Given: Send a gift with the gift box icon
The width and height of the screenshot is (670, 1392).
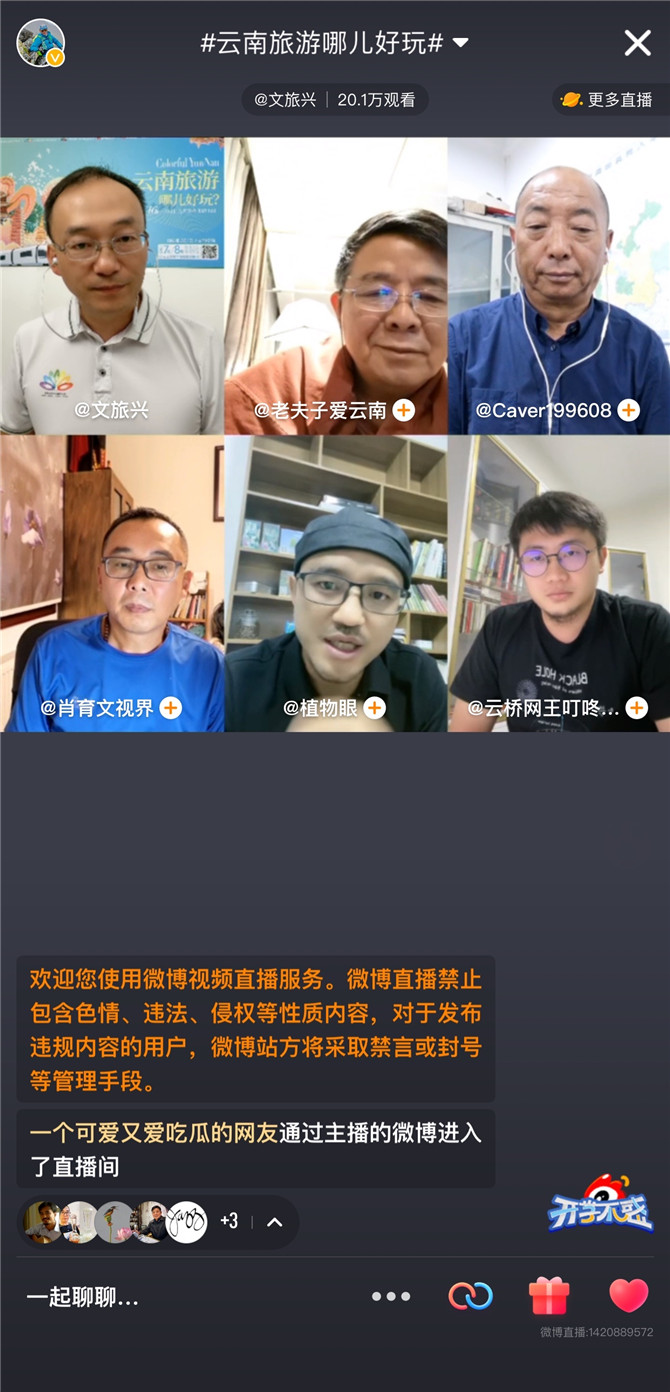Looking at the screenshot, I should [549, 1297].
